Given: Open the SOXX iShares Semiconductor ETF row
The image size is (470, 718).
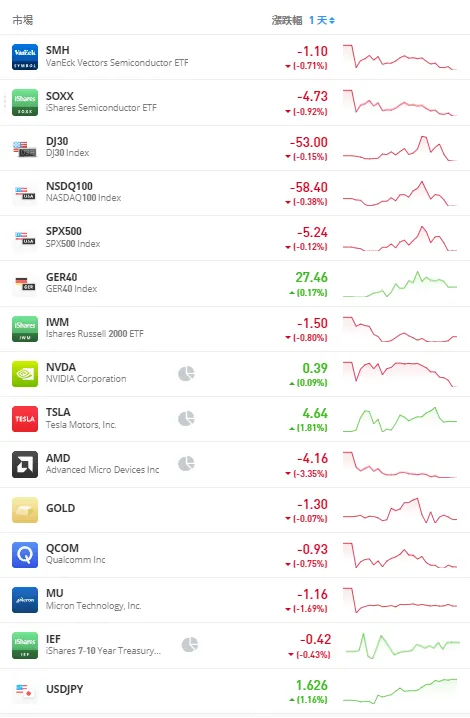Looking at the screenshot, I should [235, 103].
